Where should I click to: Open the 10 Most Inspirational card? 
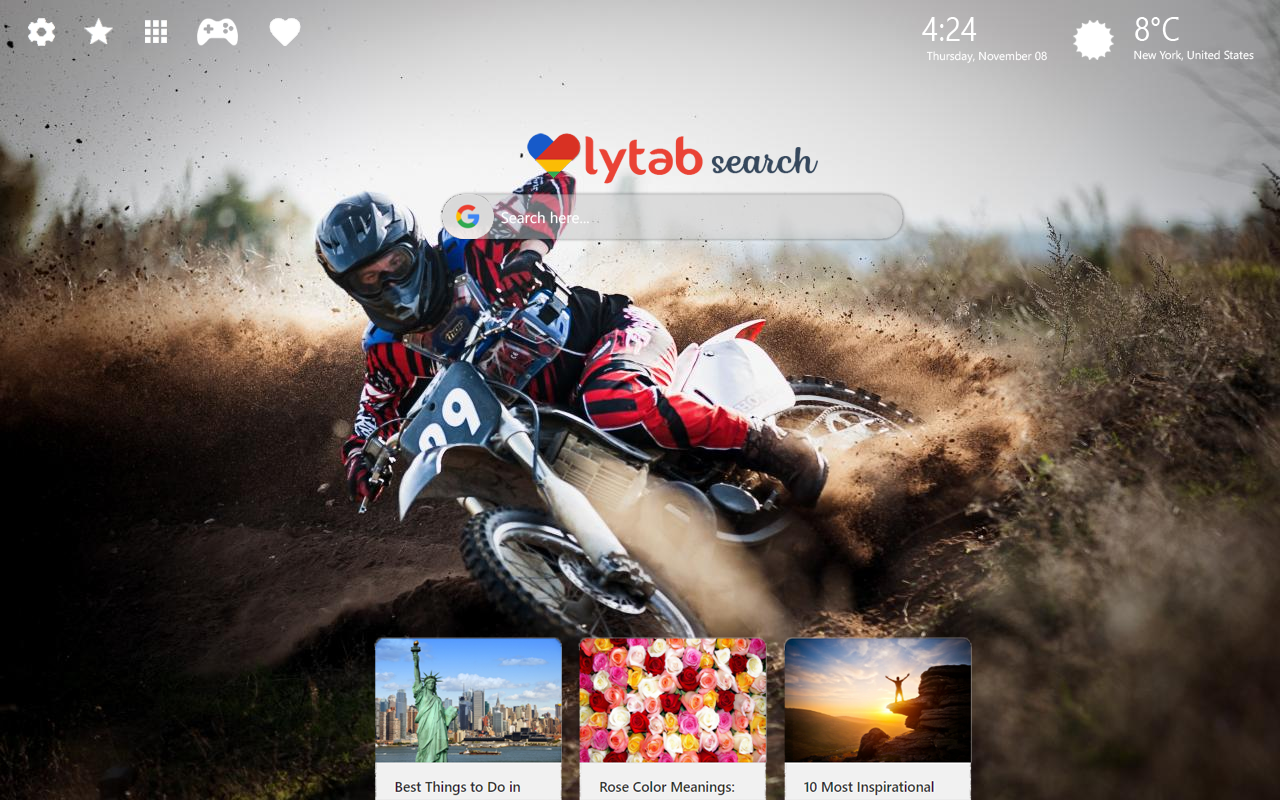pyautogui.click(x=877, y=718)
